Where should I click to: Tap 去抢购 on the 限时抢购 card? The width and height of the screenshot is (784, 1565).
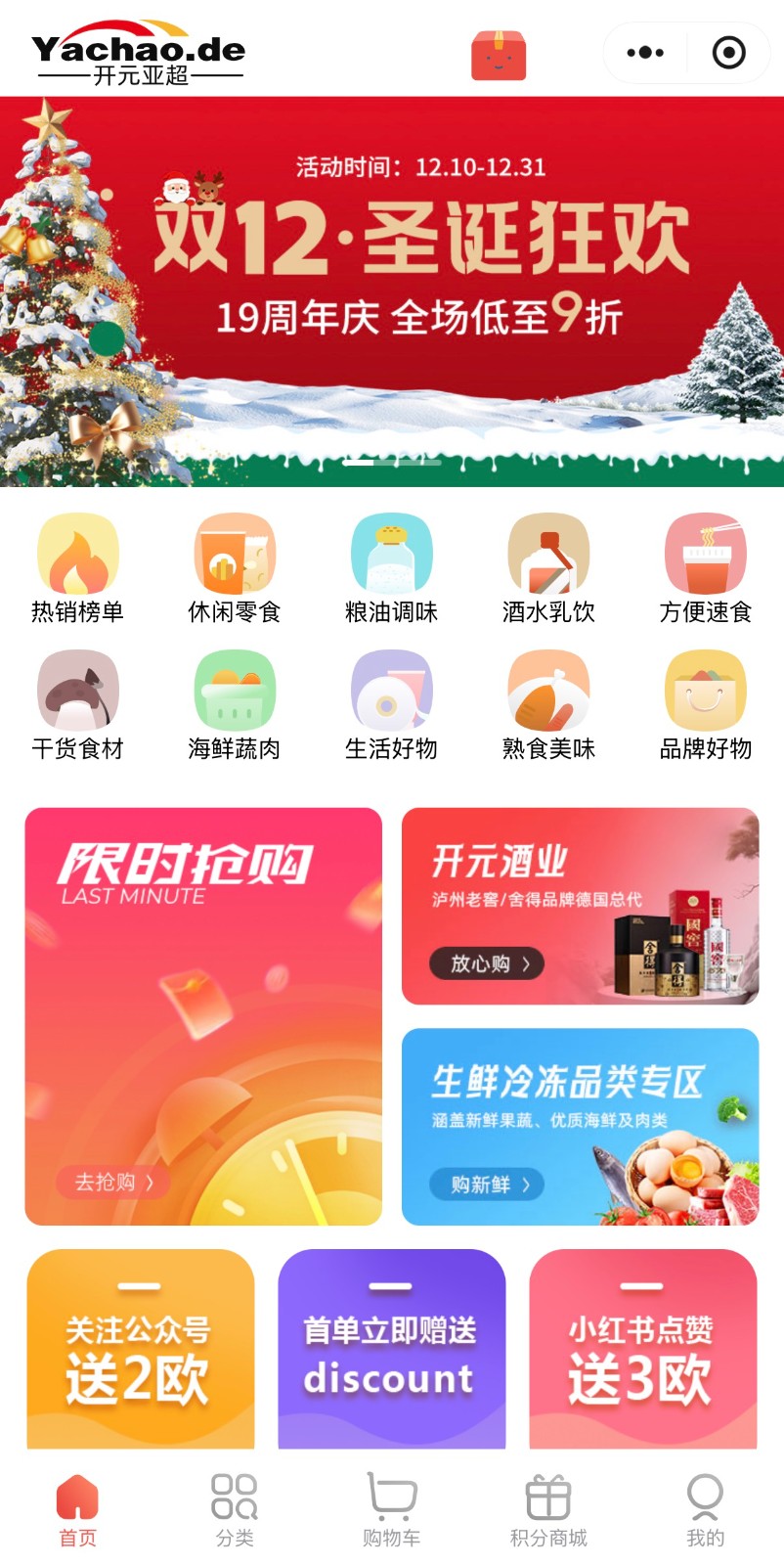point(113,1182)
